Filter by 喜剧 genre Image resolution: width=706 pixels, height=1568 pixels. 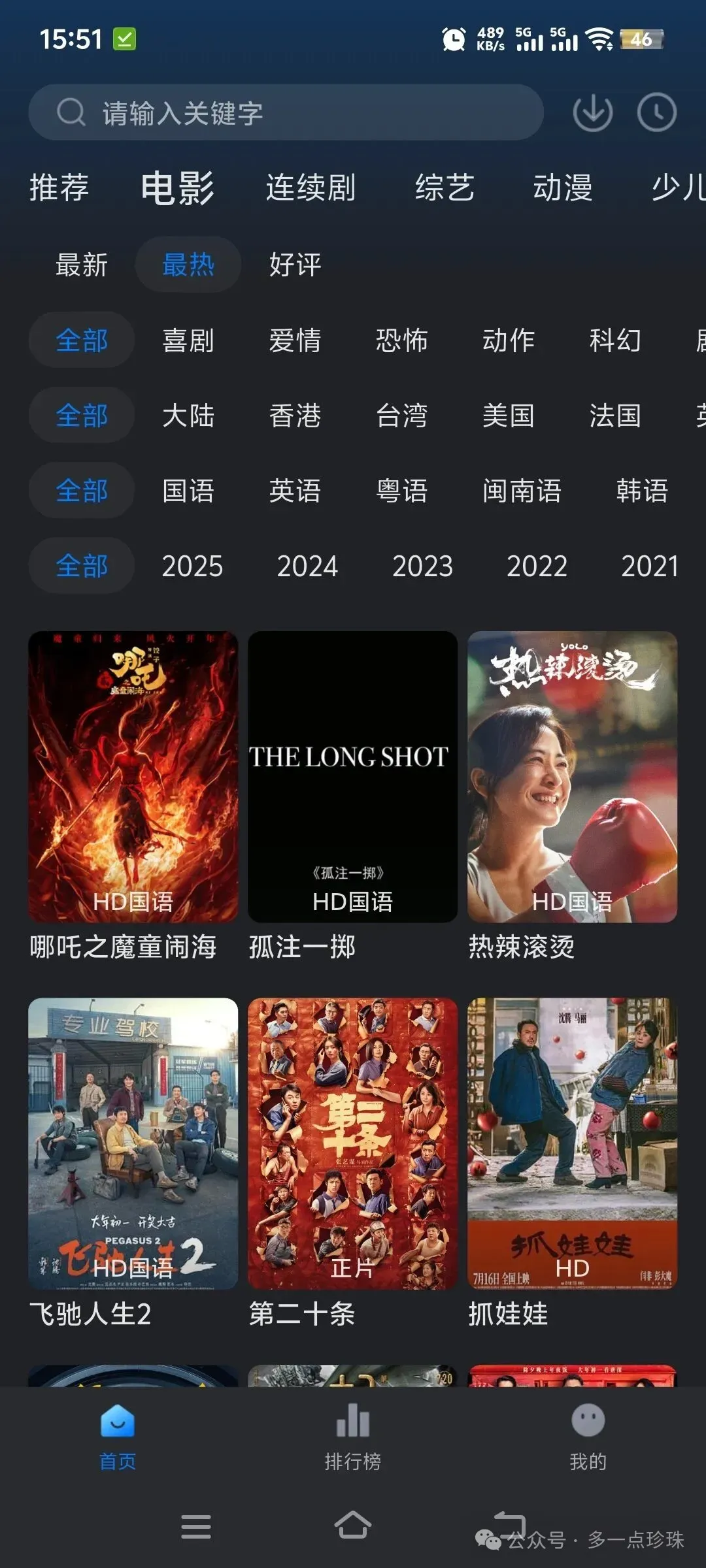[x=188, y=340]
